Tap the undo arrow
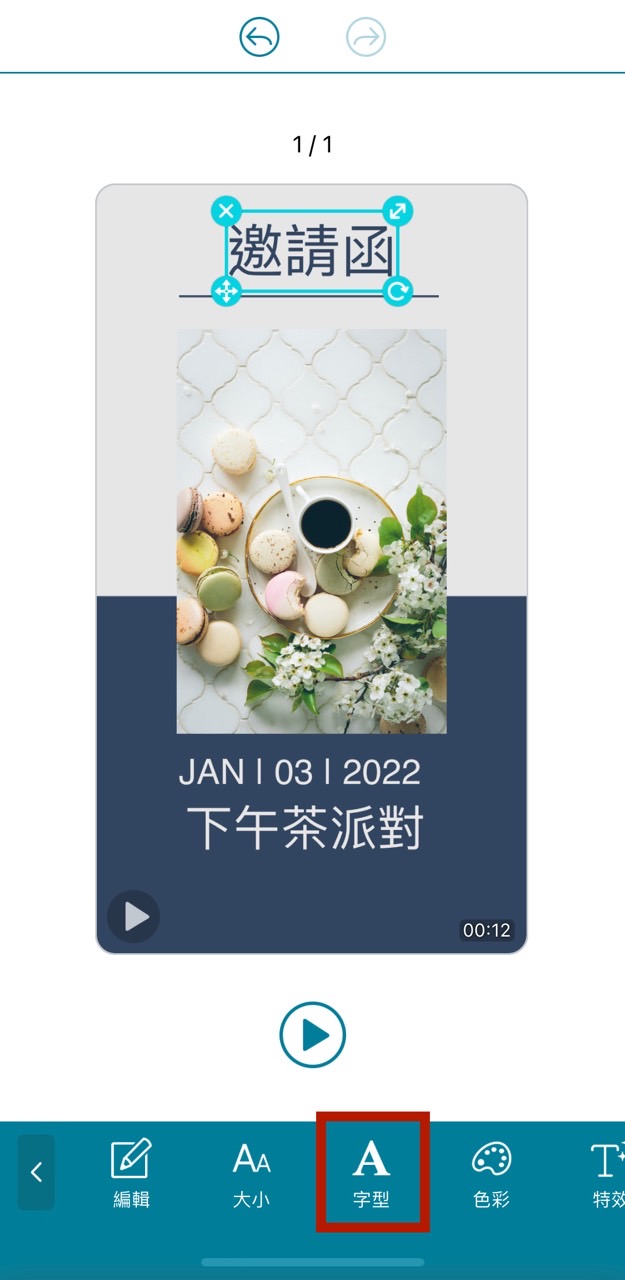This screenshot has width=625, height=1280. tap(259, 38)
